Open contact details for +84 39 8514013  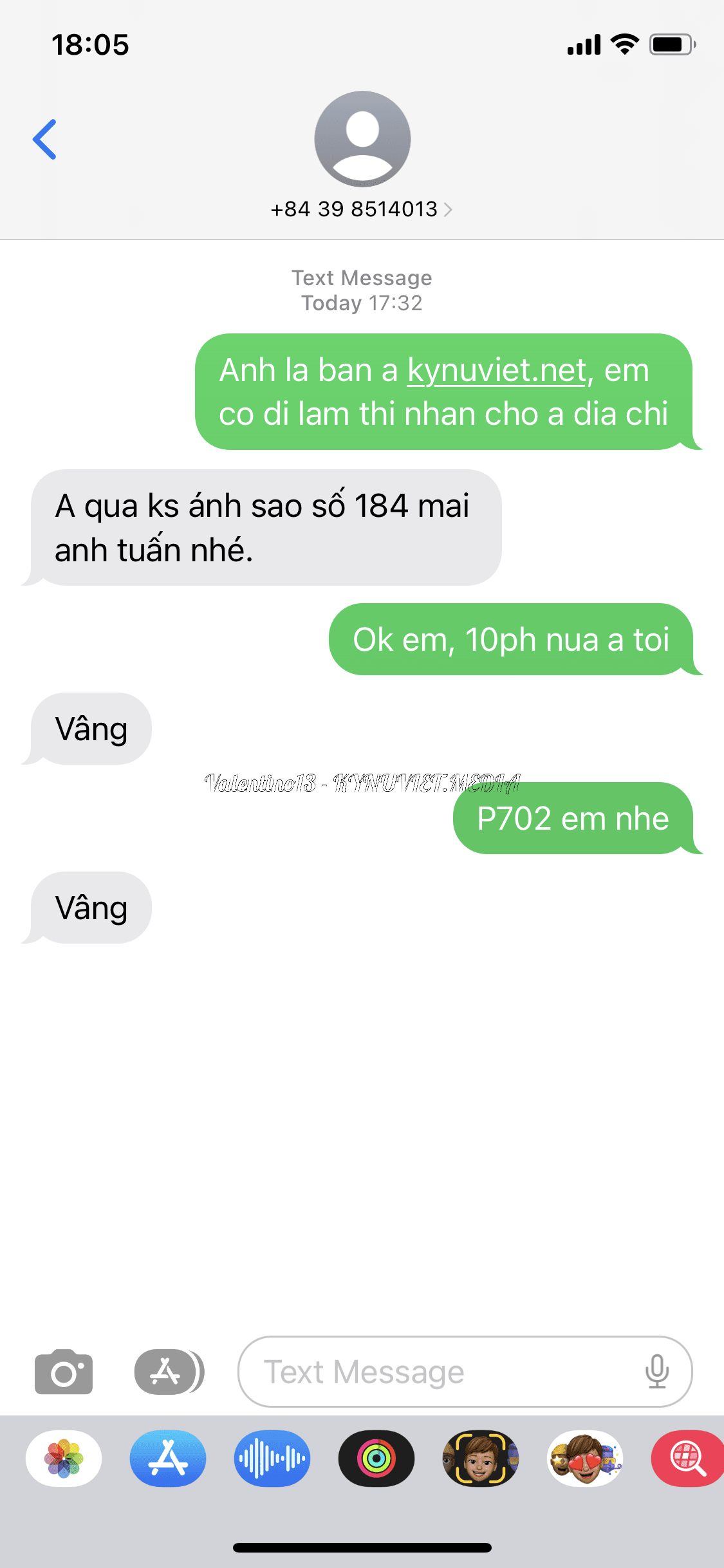coord(362,209)
